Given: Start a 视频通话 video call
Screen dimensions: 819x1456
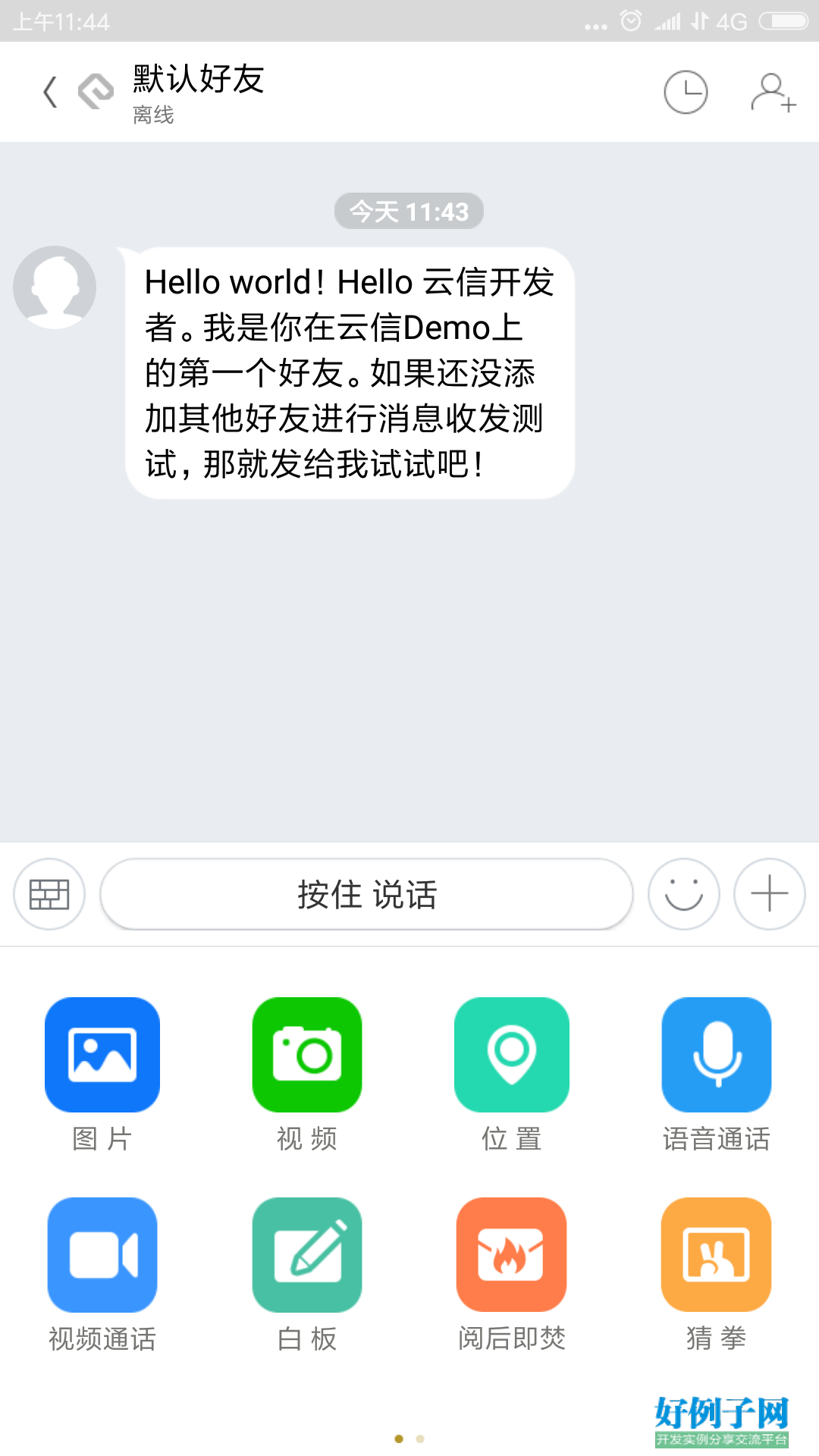Looking at the screenshot, I should (102, 1255).
